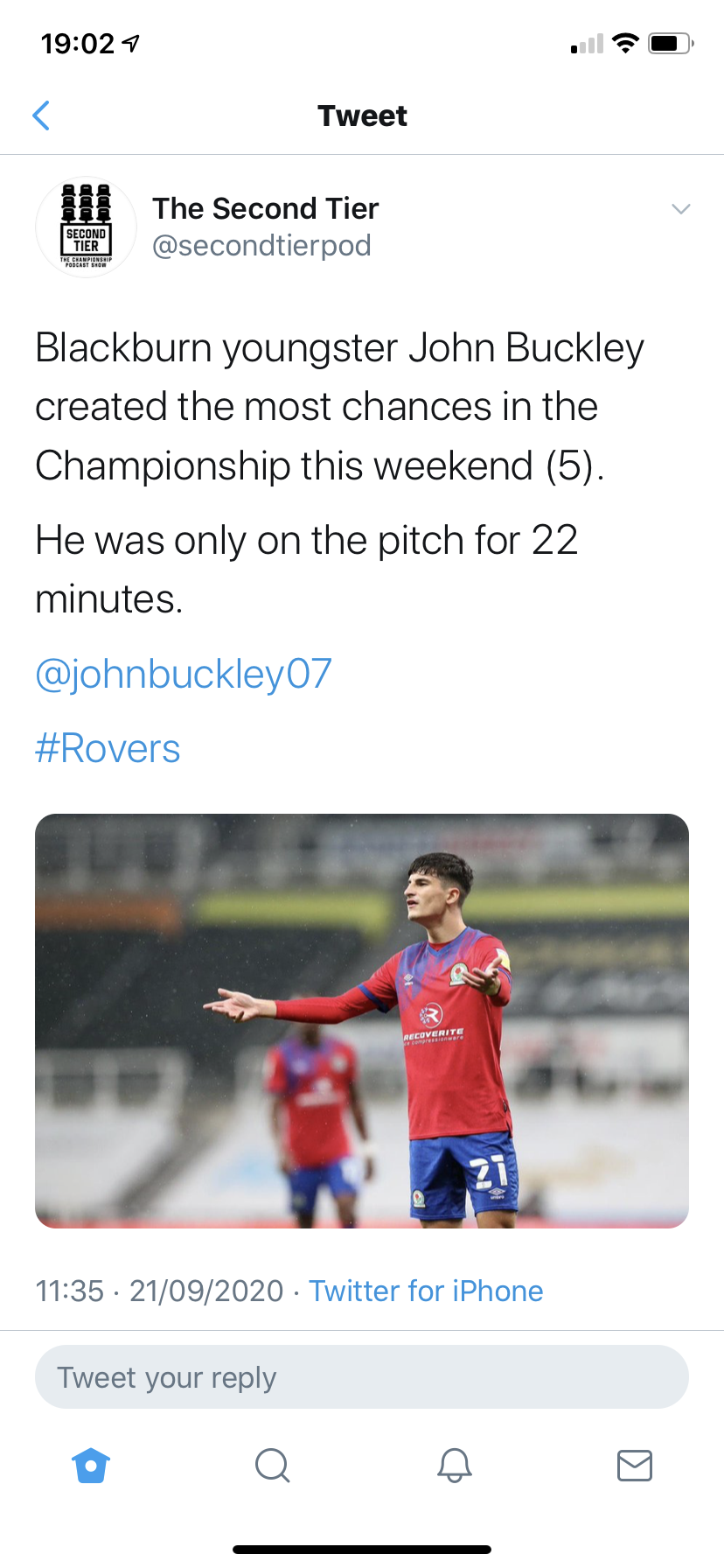Open the #Rovers hashtag
The image size is (724, 1568).
[x=108, y=749]
